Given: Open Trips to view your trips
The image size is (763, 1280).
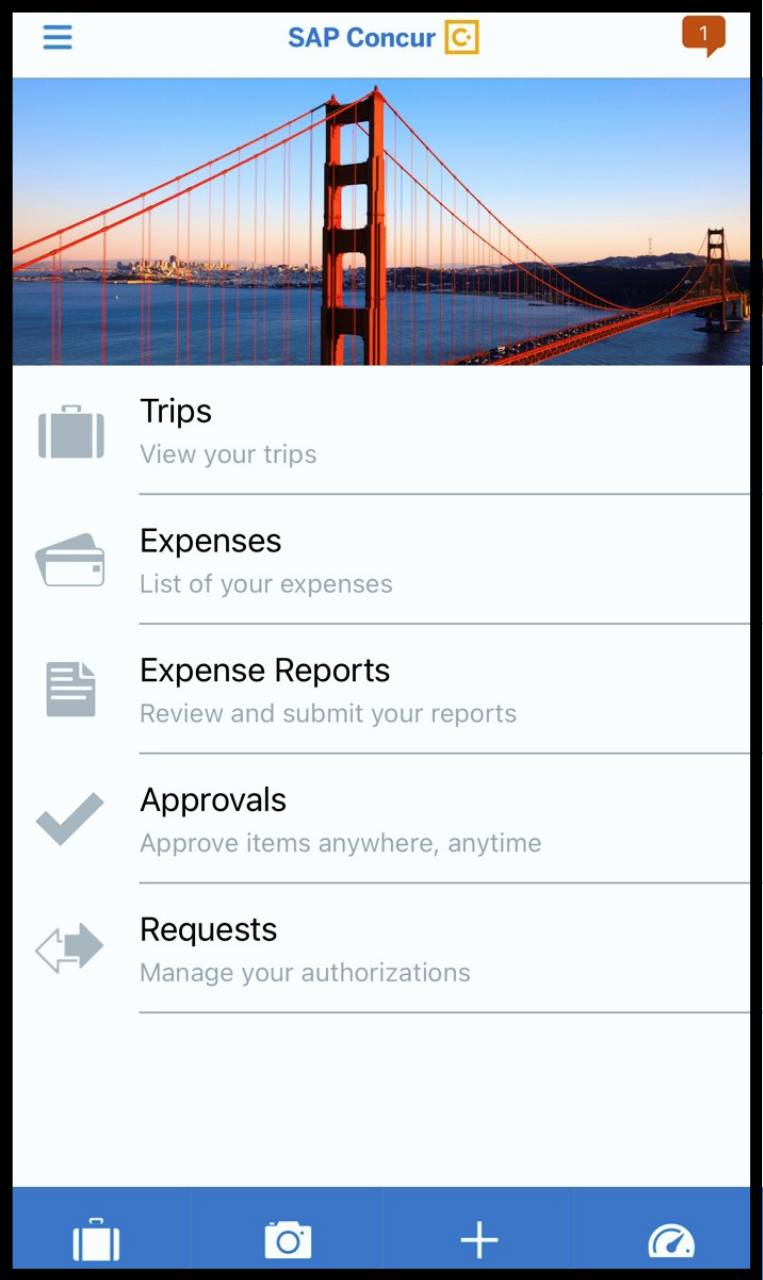Looking at the screenshot, I should click(176, 411).
